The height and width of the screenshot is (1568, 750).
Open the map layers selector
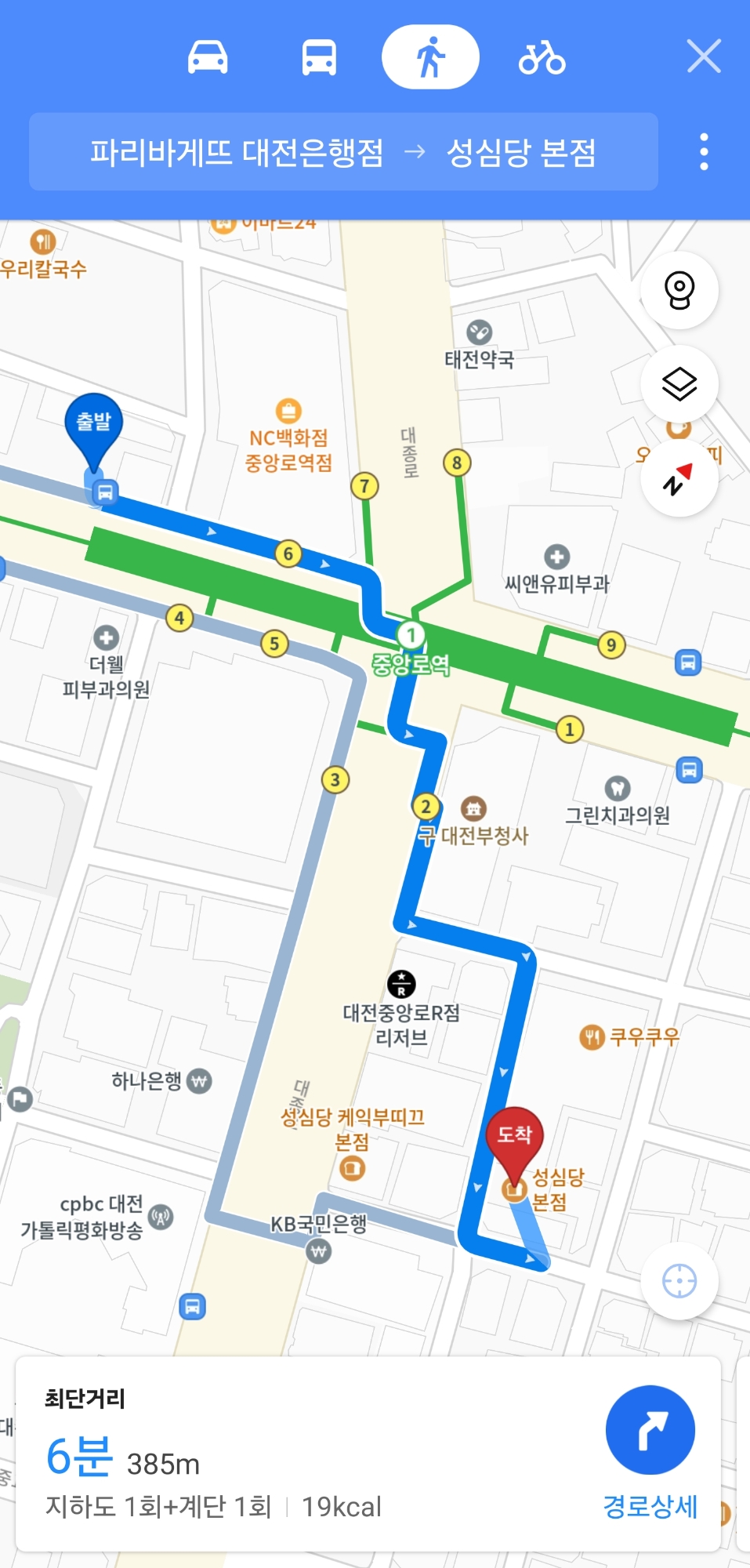[x=679, y=384]
